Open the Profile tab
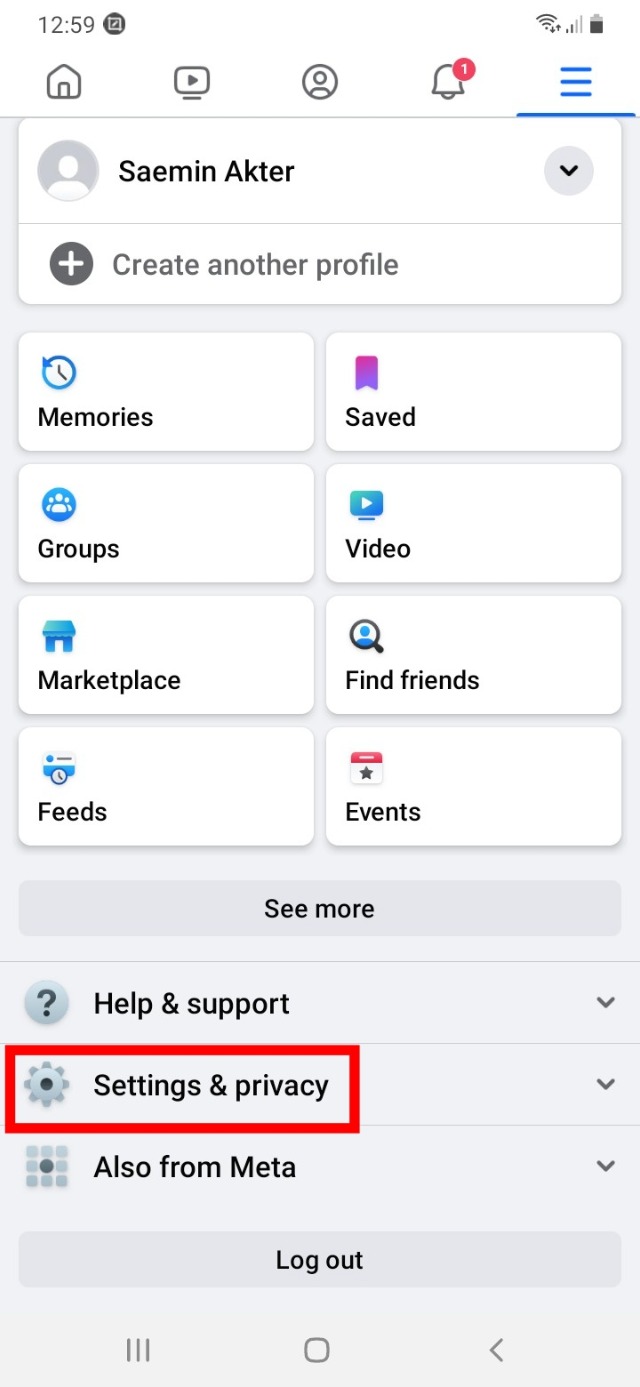The width and height of the screenshot is (640, 1387). (320, 82)
